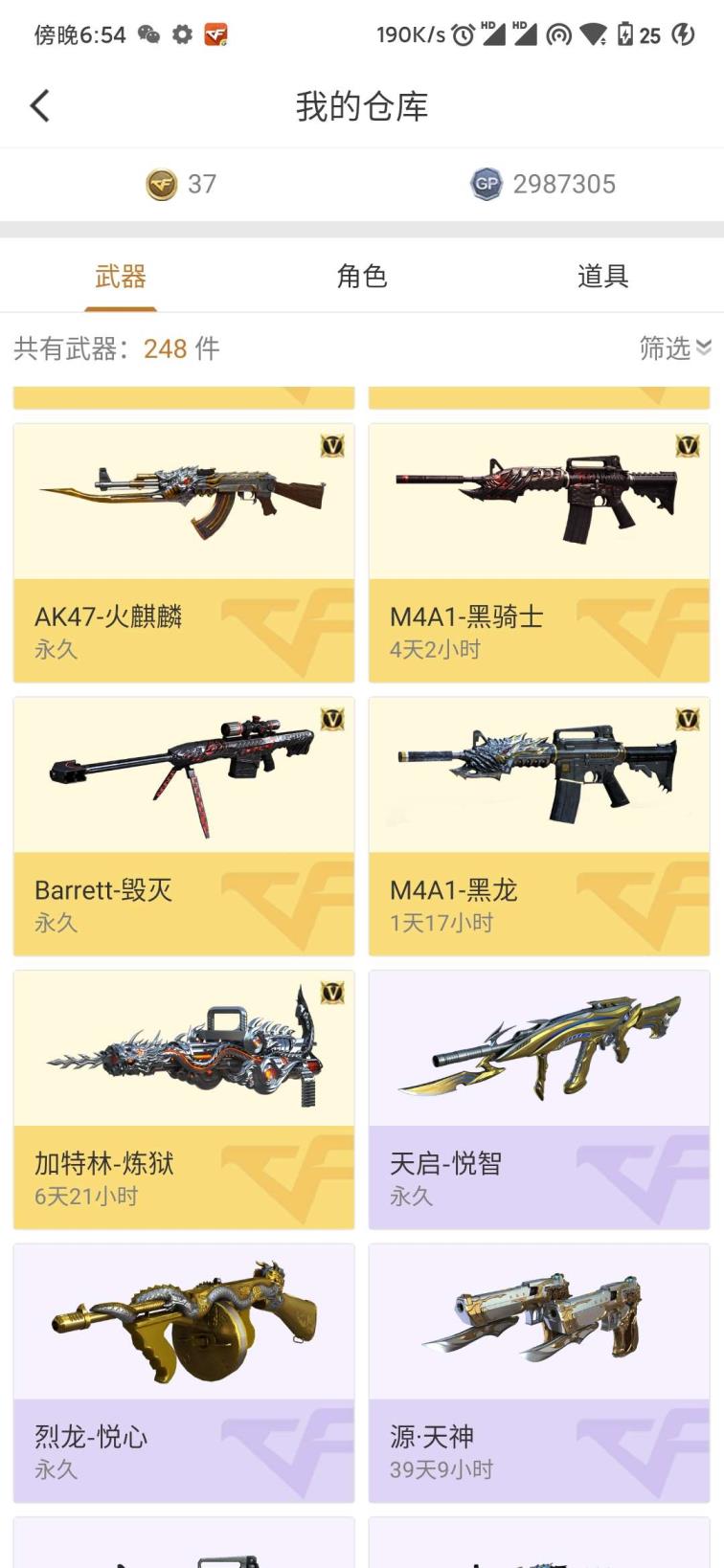The image size is (724, 1568).
Task: Open the M4A1-黑骑士 weapon card
Action: (539, 552)
